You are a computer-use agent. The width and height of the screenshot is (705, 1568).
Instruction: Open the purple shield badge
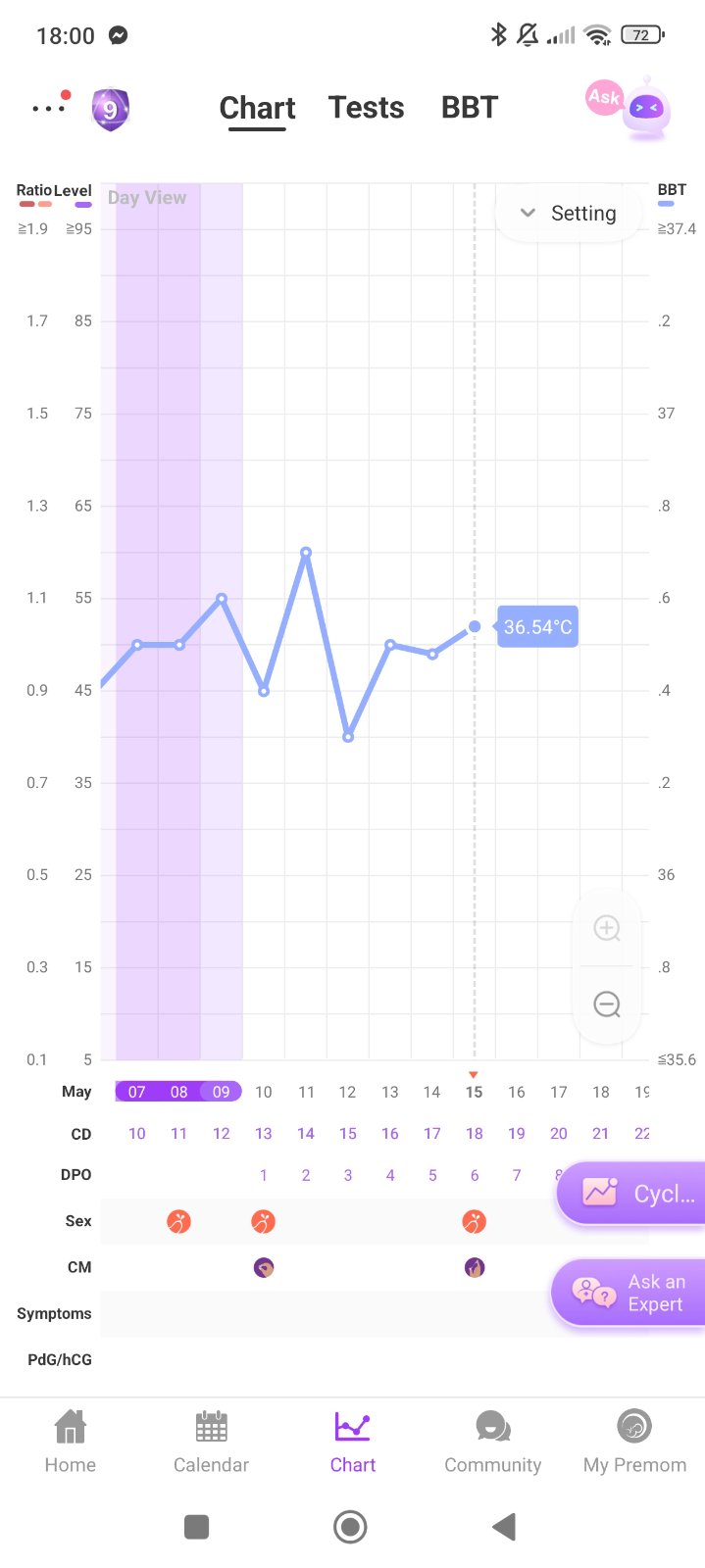point(111,109)
